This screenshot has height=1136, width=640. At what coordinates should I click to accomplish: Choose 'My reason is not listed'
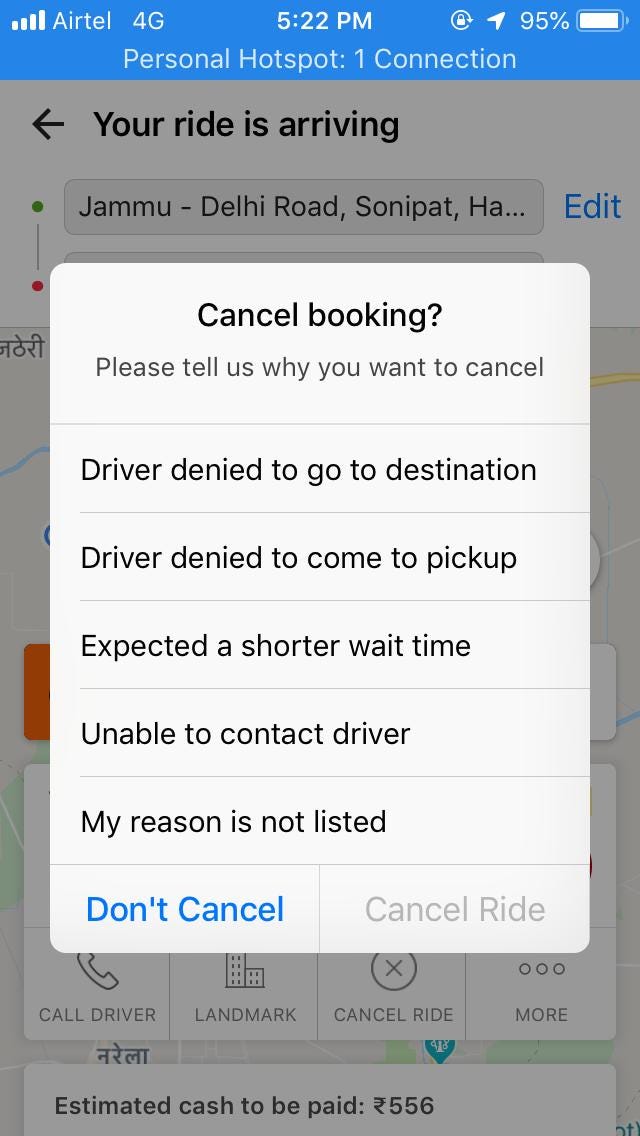[x=320, y=821]
